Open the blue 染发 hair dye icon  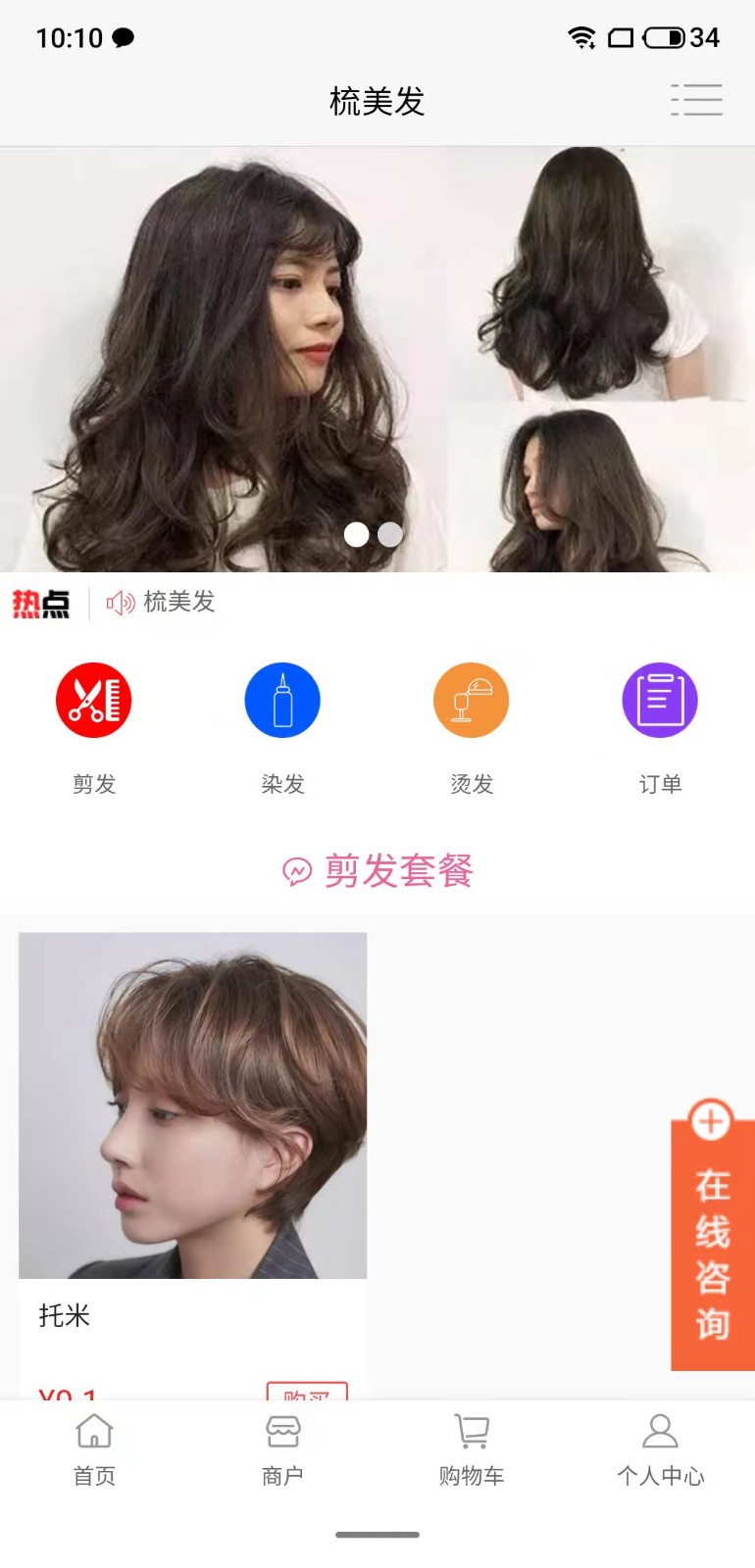[281, 699]
